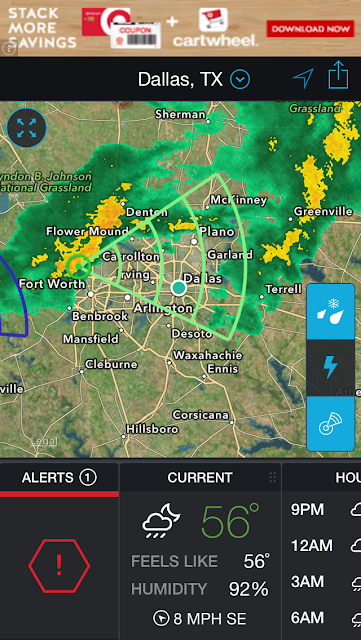Toggle the lightning layer on the map
Viewport: 361px width, 640px height.
coord(330,367)
